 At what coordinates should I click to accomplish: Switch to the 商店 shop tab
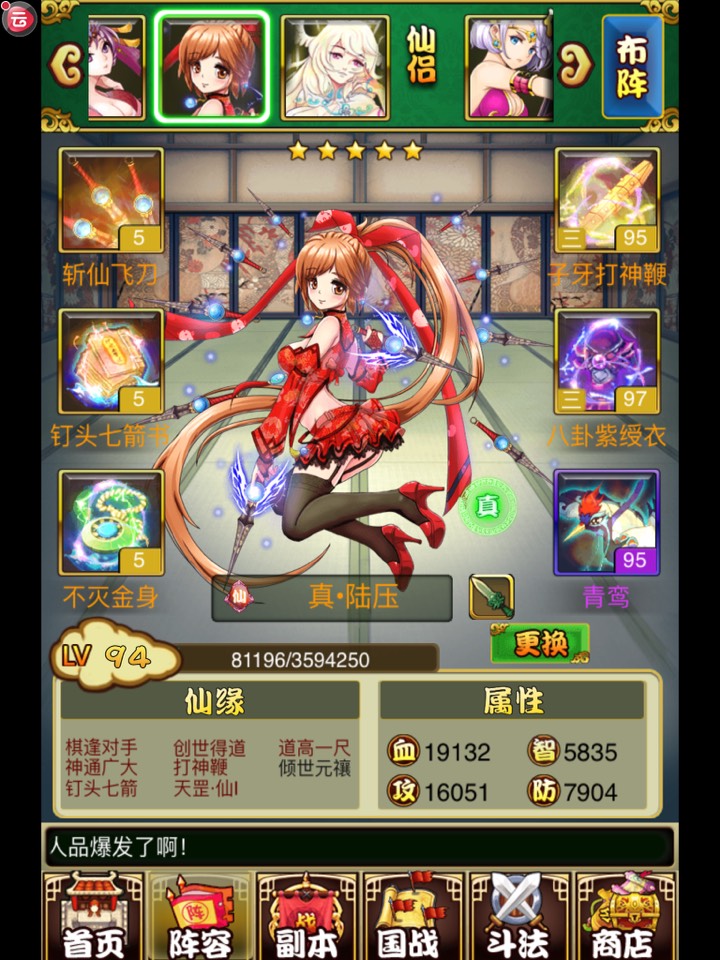625,915
